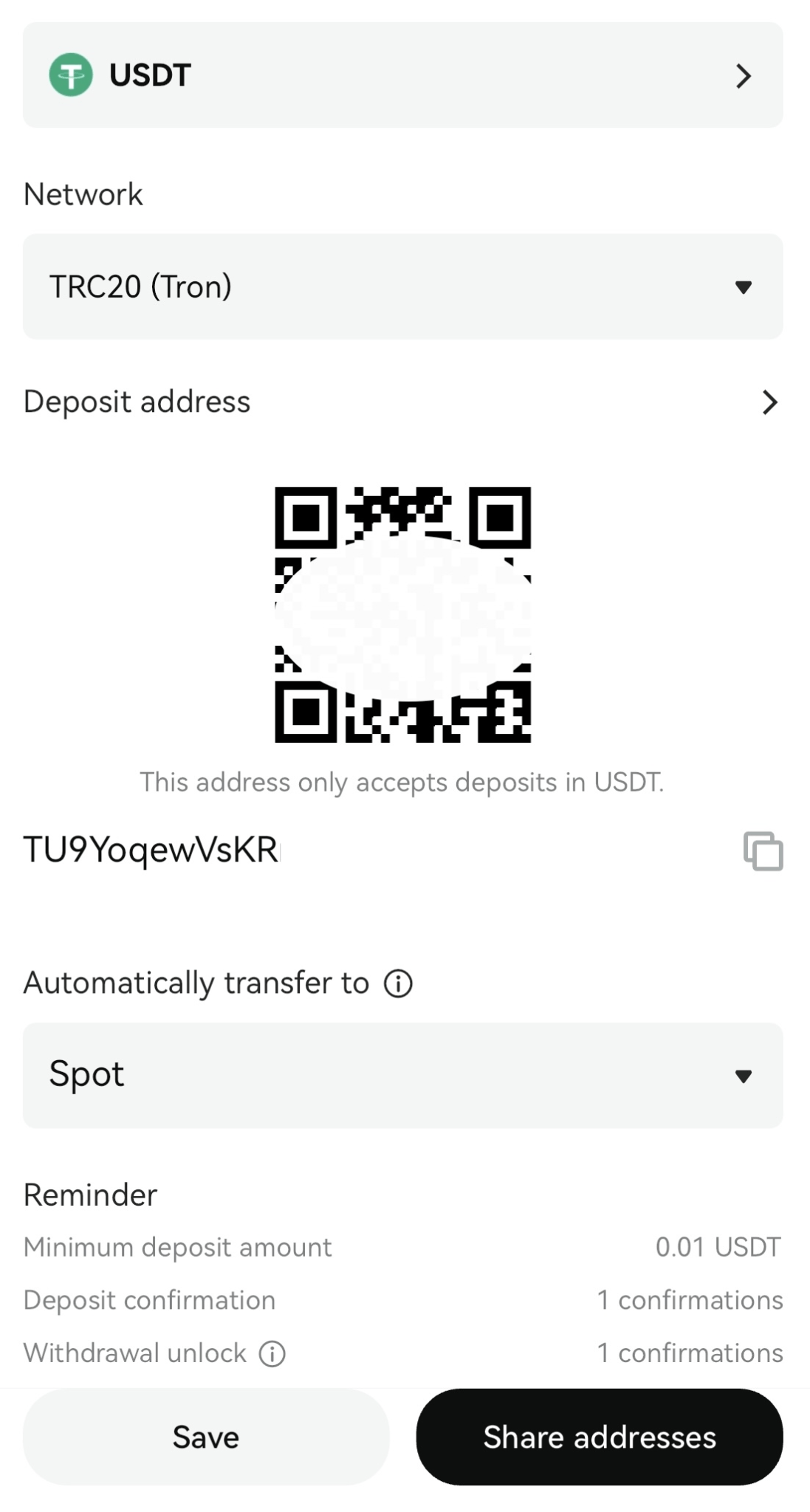Expand the Spot account dropdown
The height and width of the screenshot is (1512, 810).
[x=402, y=1075]
